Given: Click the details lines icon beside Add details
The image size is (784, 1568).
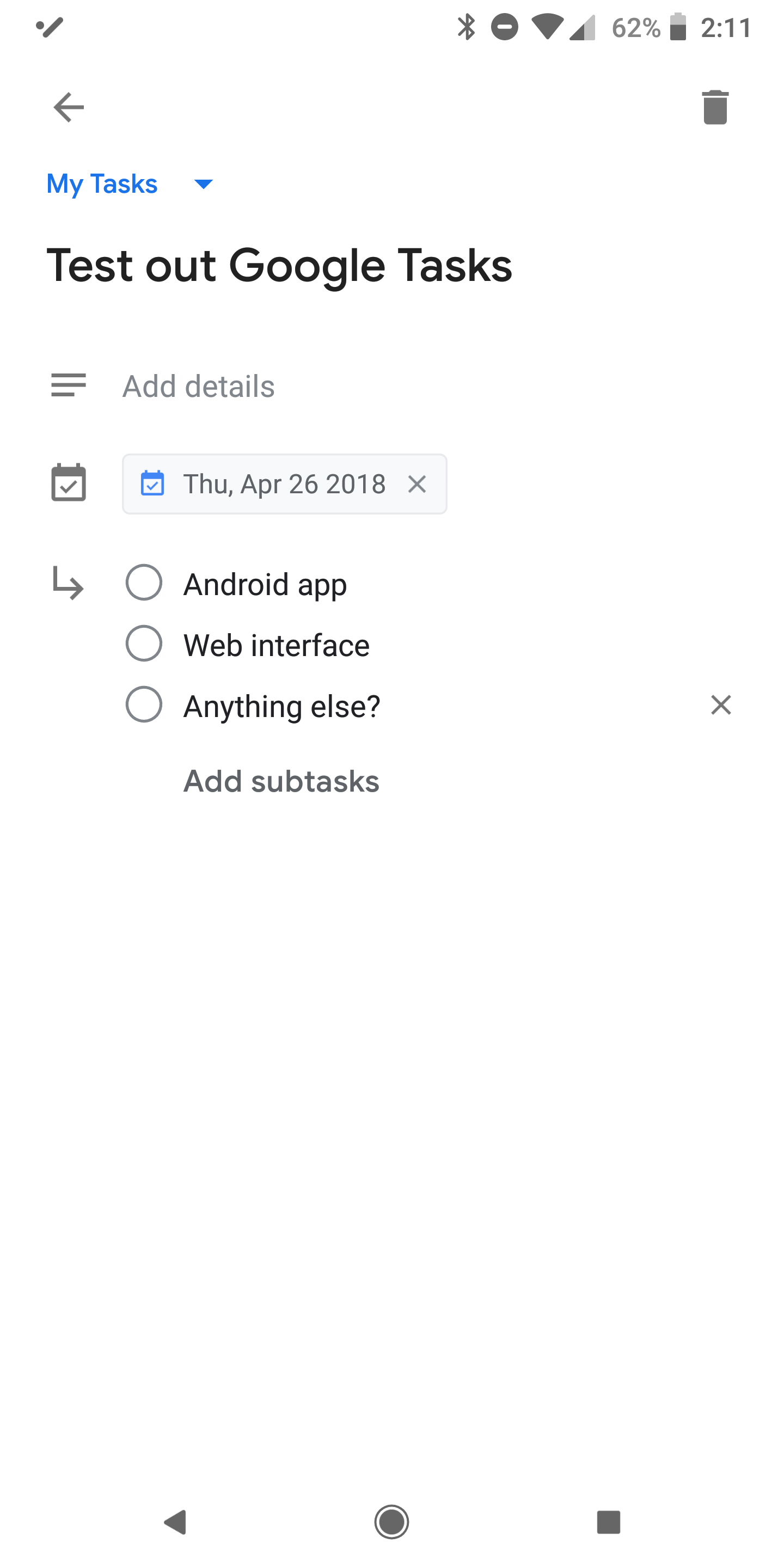Looking at the screenshot, I should tap(68, 385).
